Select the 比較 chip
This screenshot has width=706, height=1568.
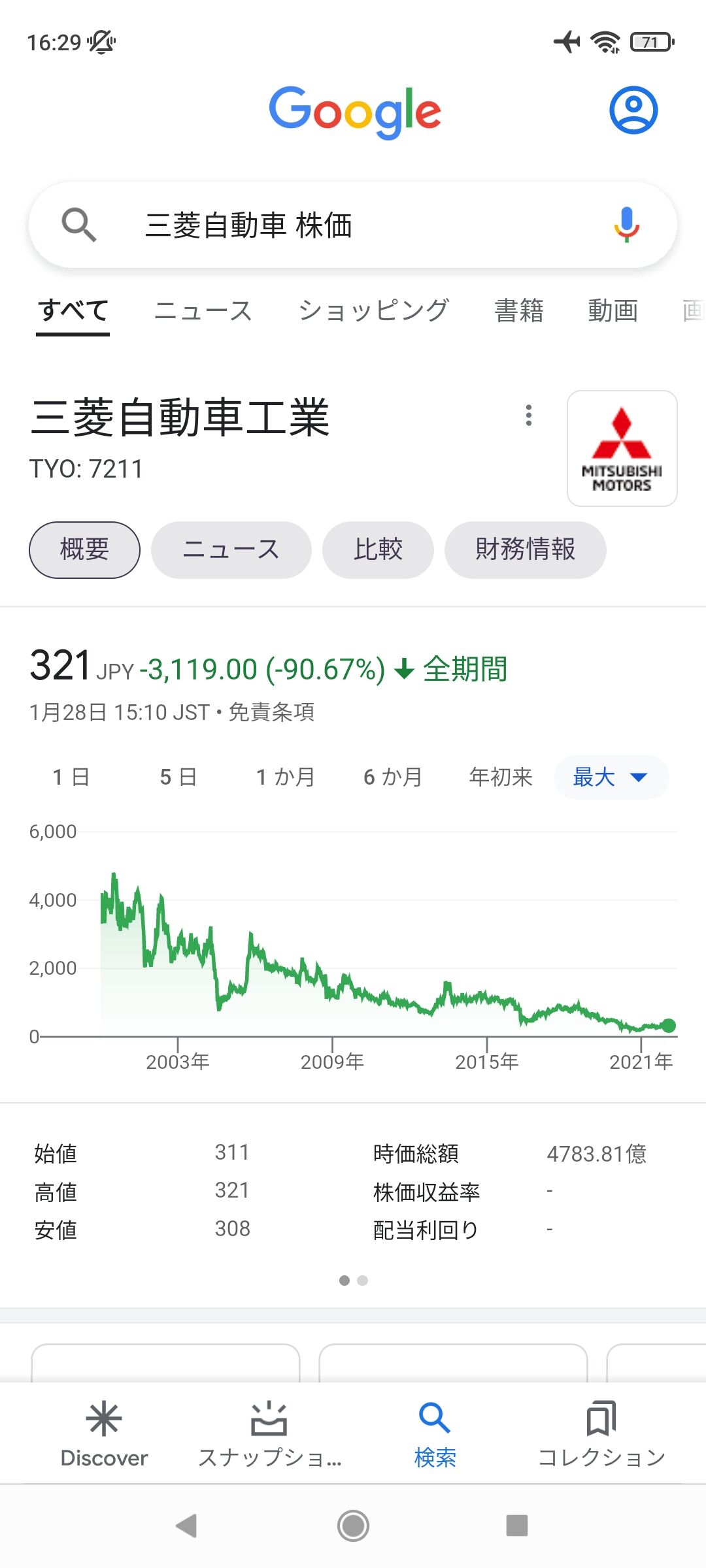(378, 549)
